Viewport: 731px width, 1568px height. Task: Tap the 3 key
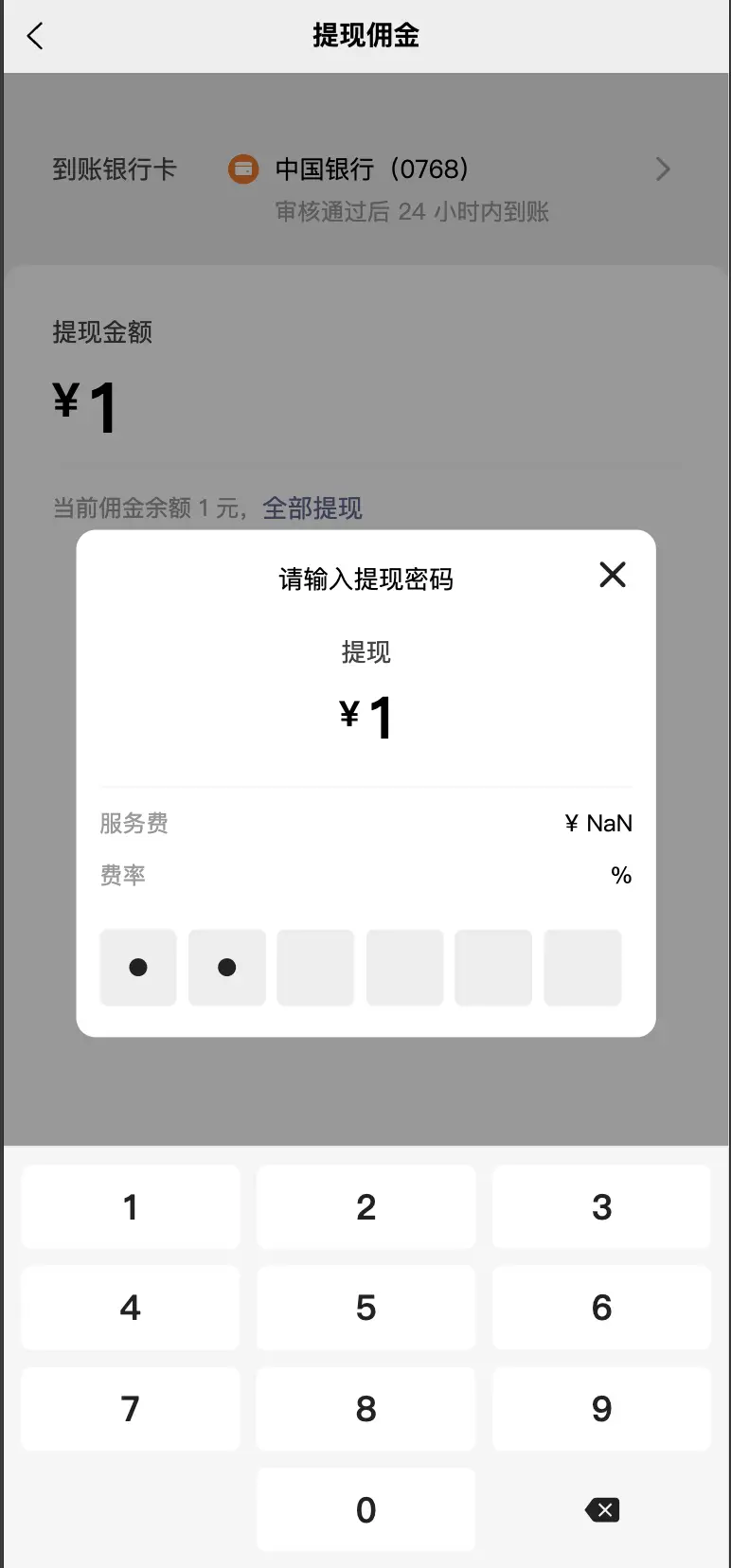601,1207
